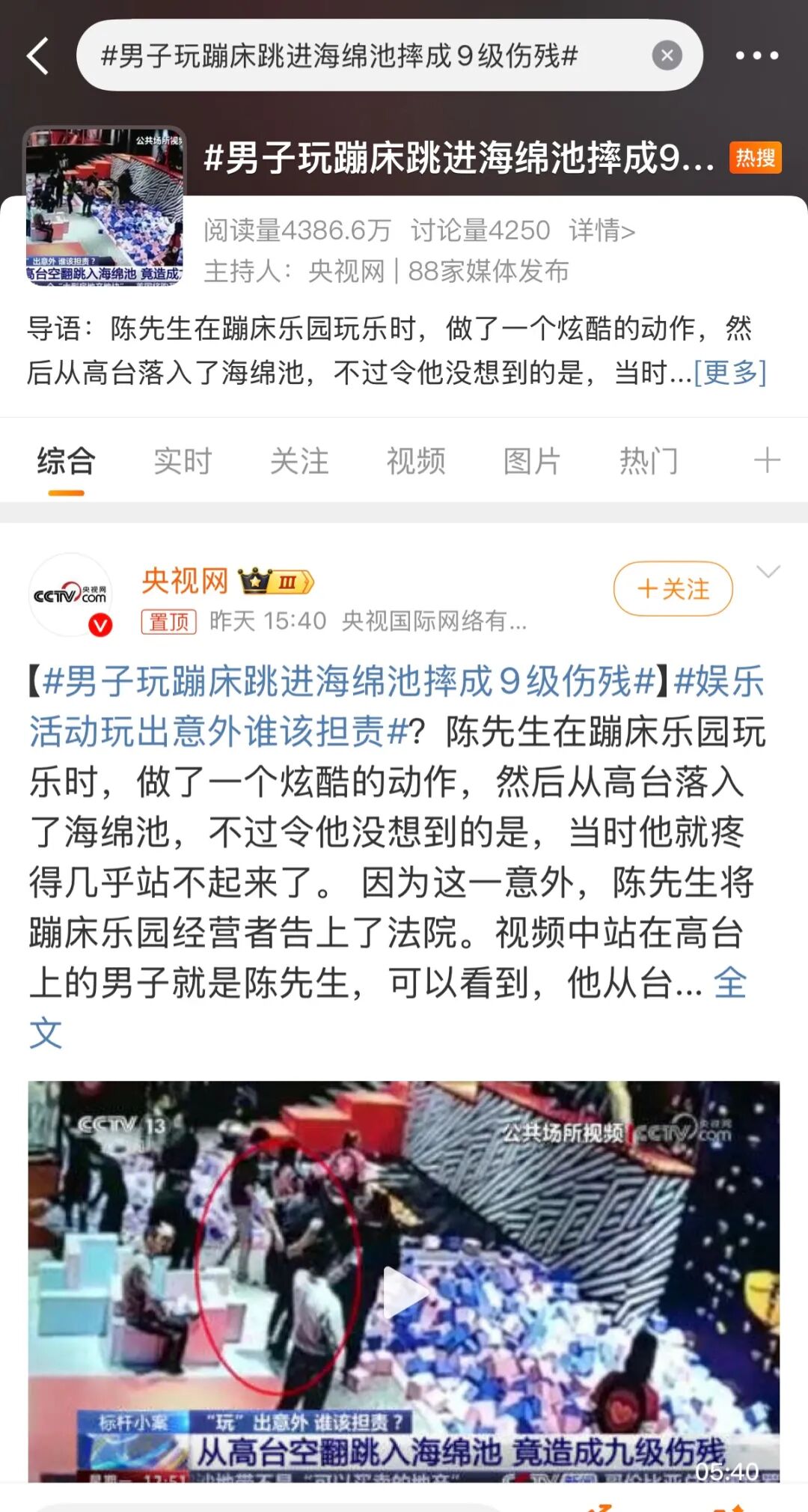Switch to the 图片 tab
The height and width of the screenshot is (1512, 808).
[x=532, y=460]
